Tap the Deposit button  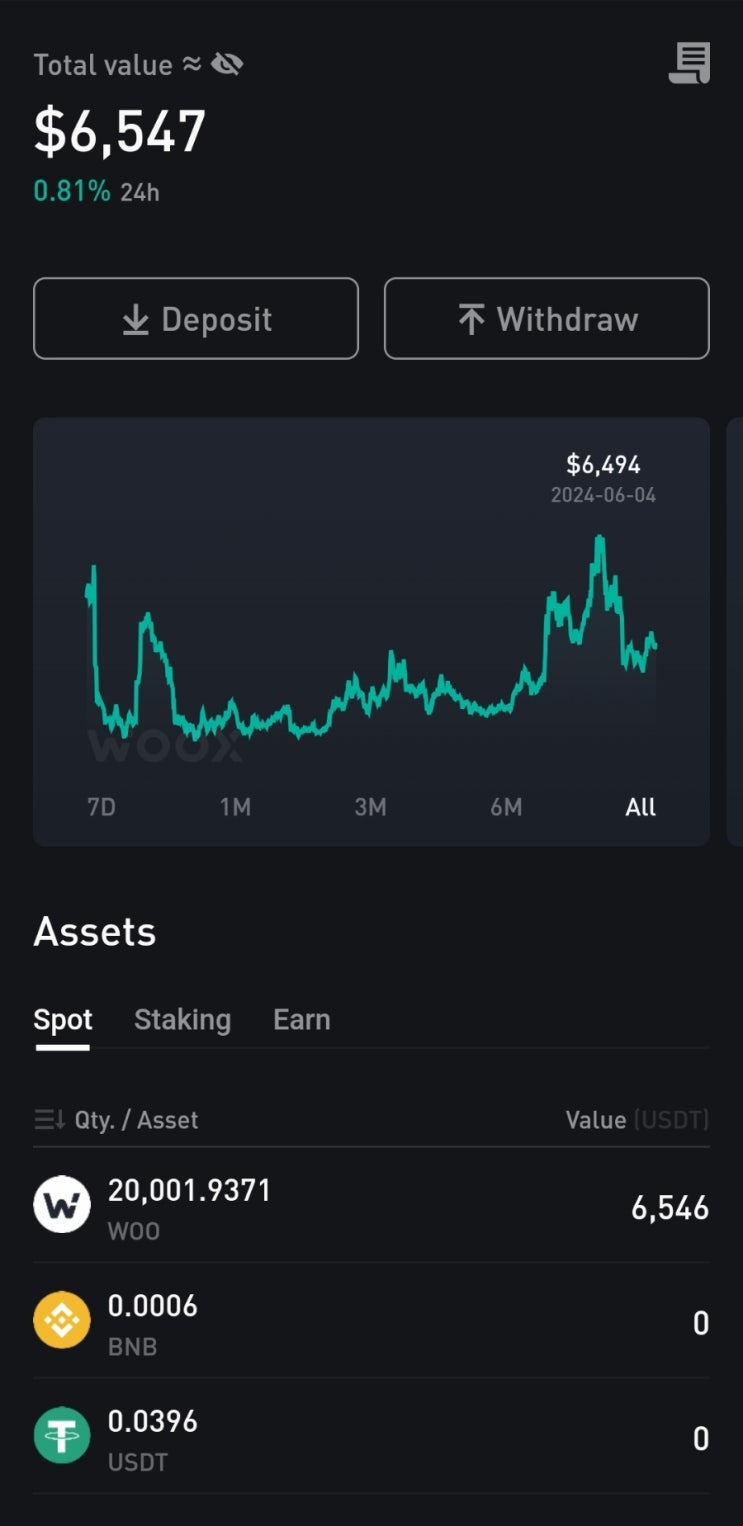196,319
